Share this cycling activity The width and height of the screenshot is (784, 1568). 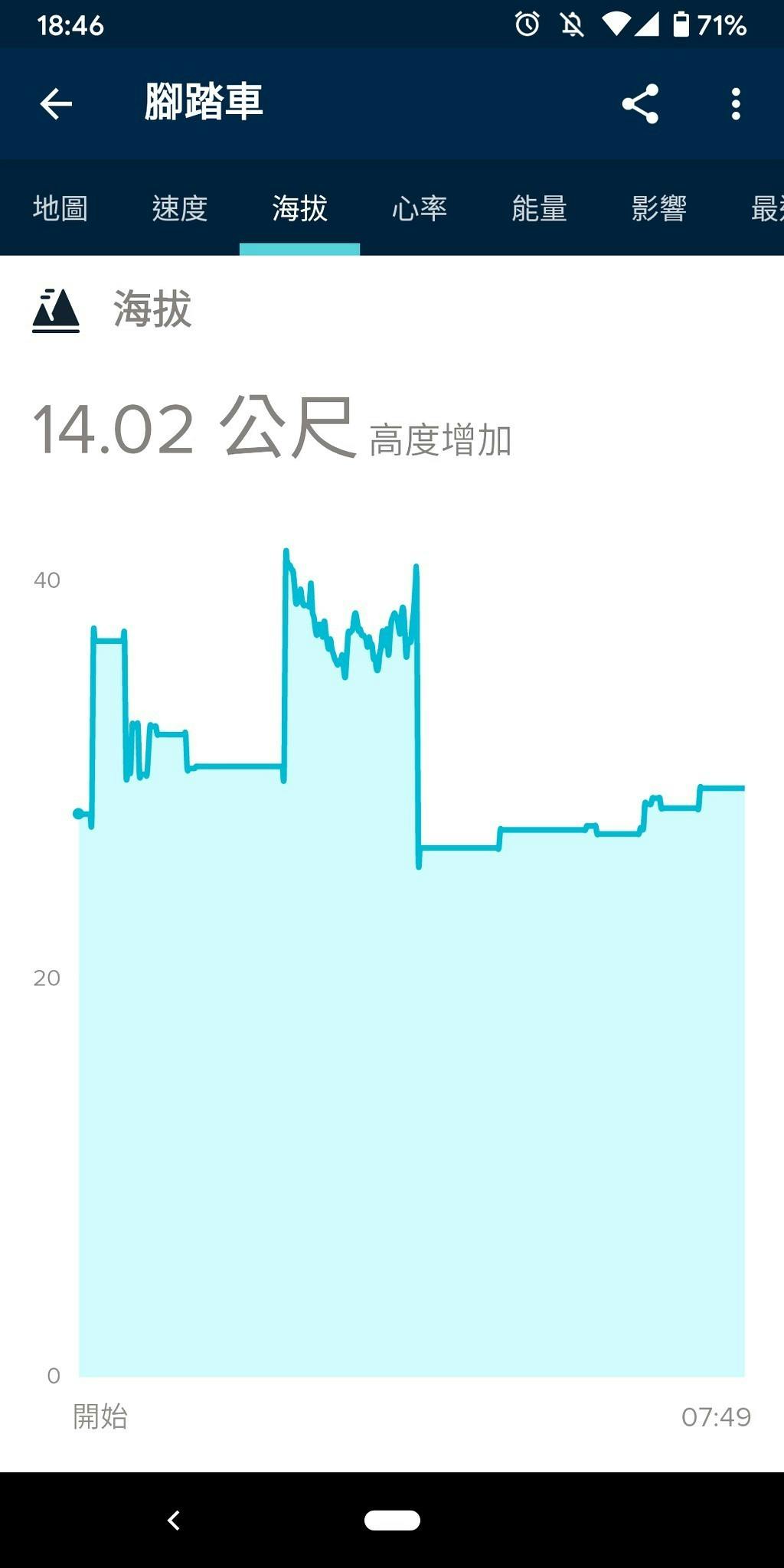pos(640,103)
